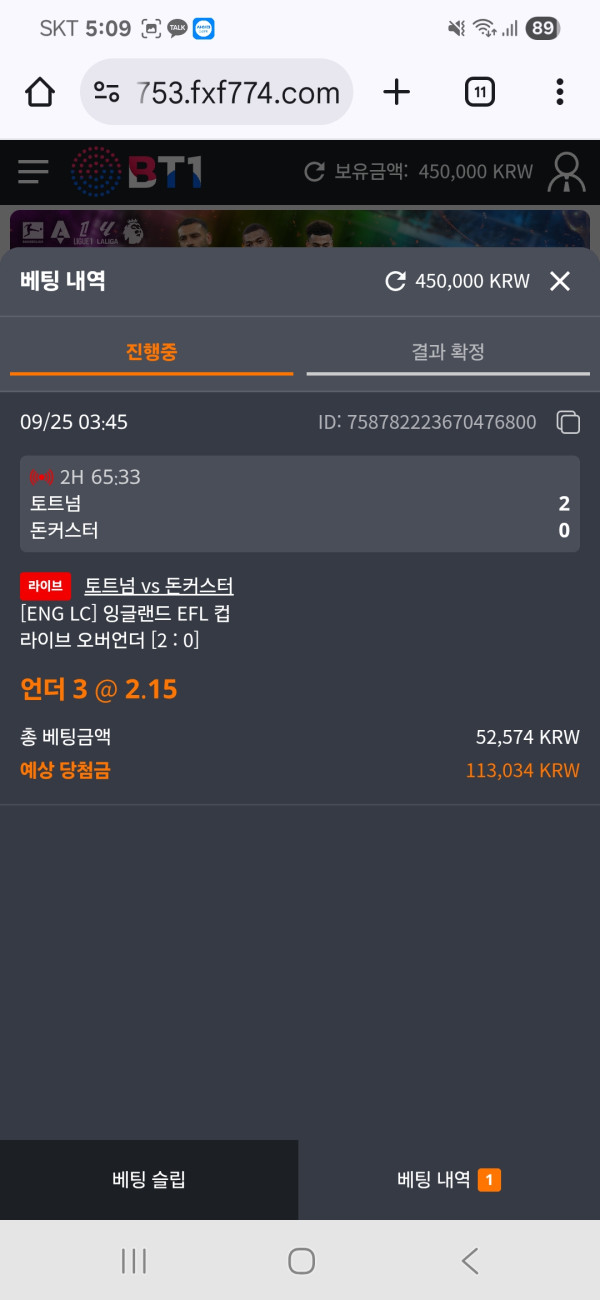The width and height of the screenshot is (600, 1300).
Task: Show recent apps from navigation bar
Action: 133,1261
